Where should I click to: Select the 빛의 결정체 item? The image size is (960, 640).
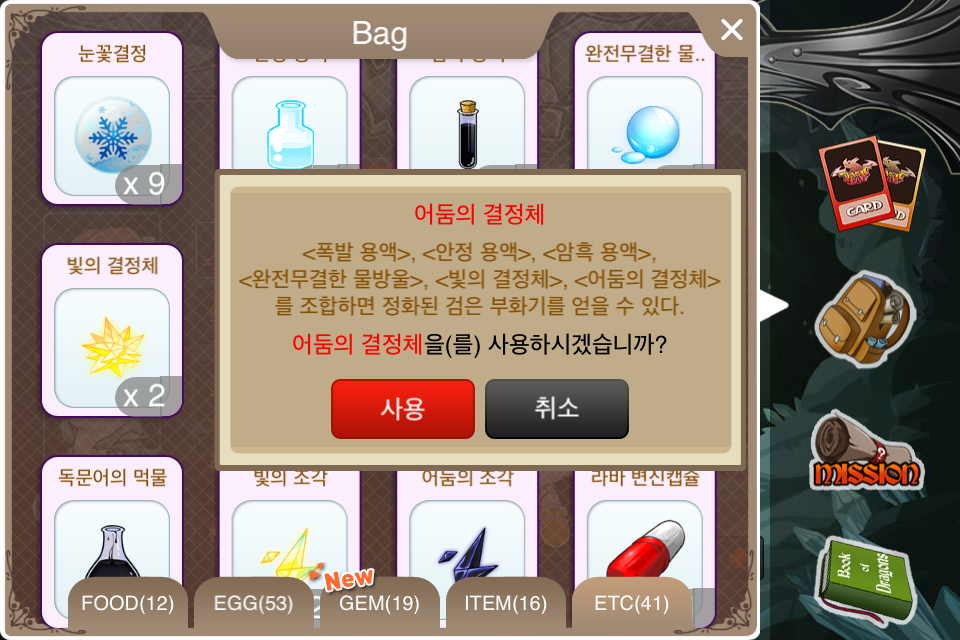click(112, 330)
